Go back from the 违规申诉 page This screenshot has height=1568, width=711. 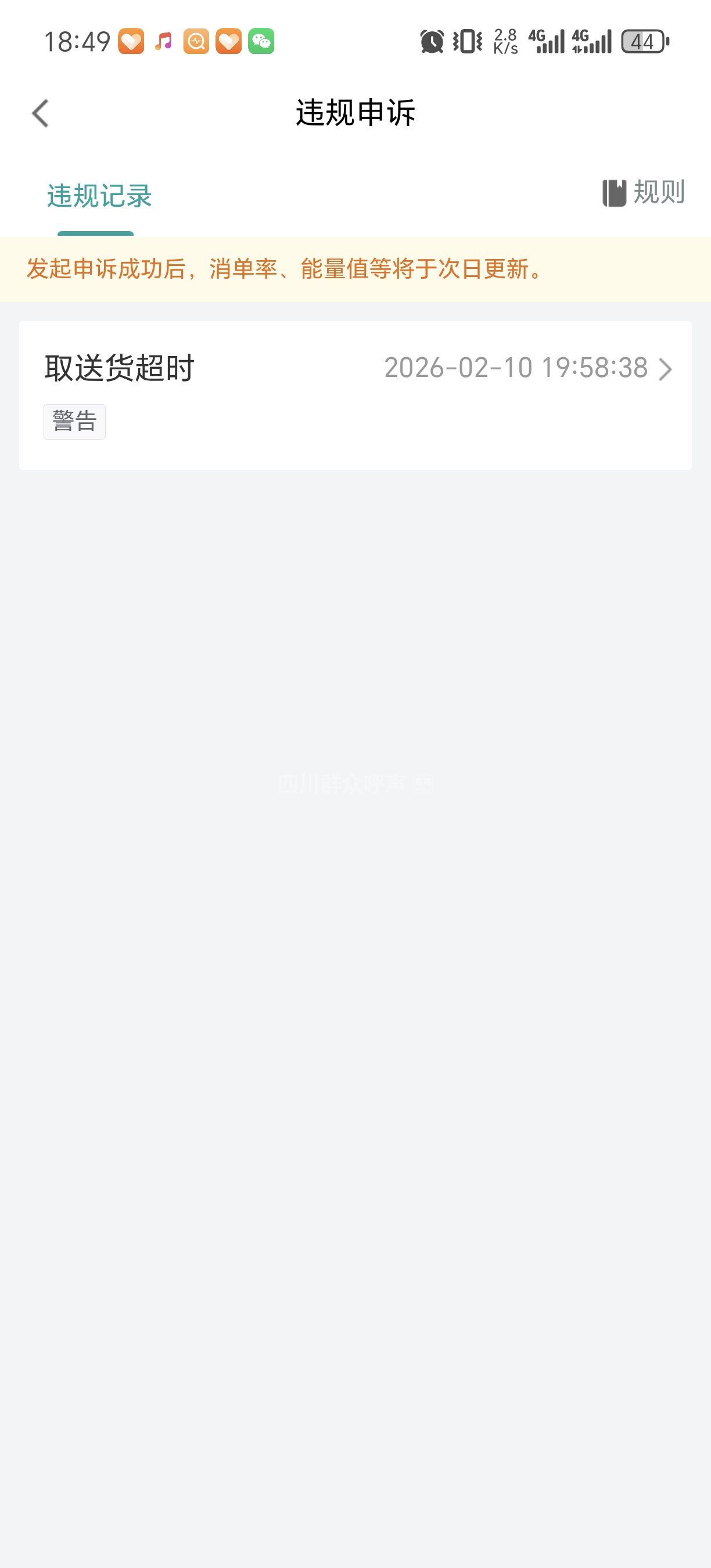(x=40, y=113)
